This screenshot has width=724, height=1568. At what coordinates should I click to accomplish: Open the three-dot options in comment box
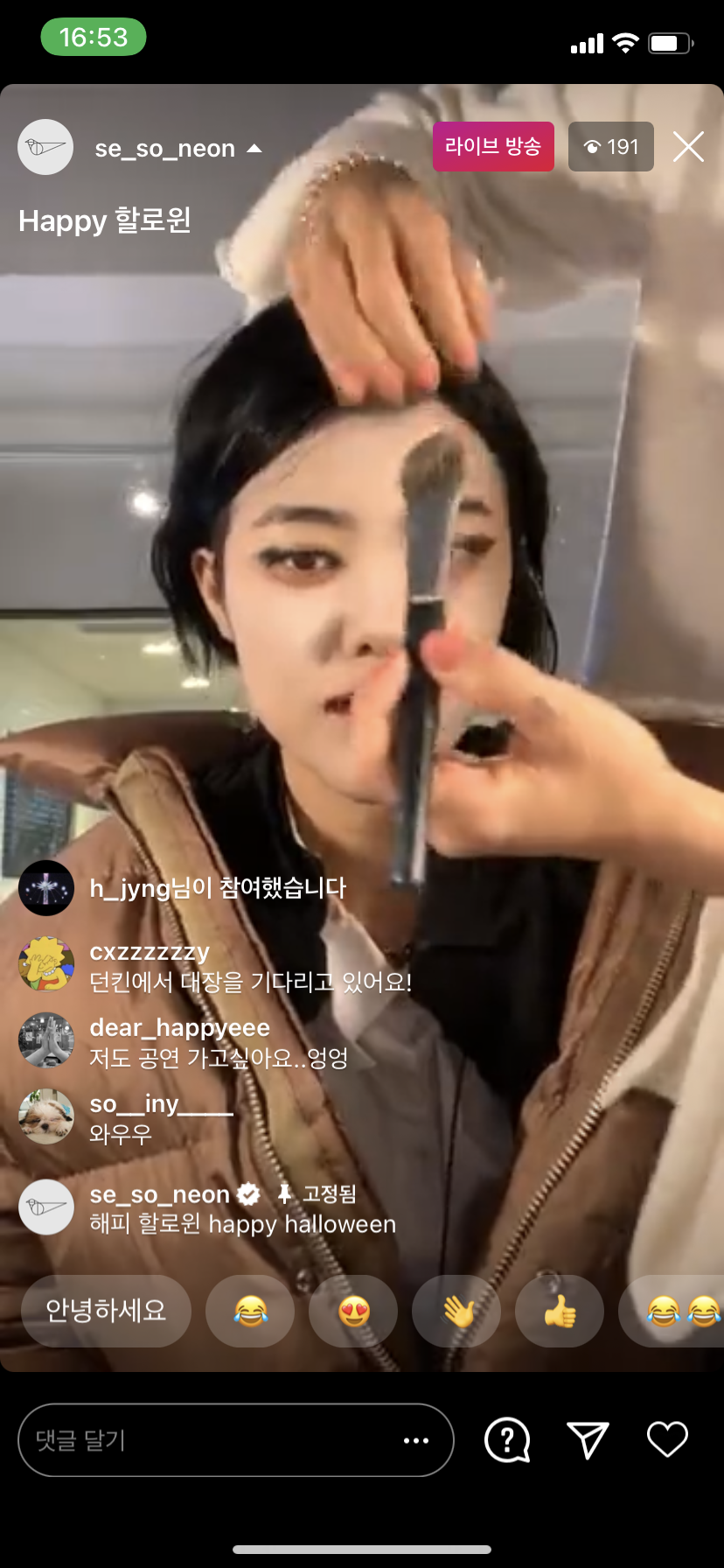pos(415,1440)
